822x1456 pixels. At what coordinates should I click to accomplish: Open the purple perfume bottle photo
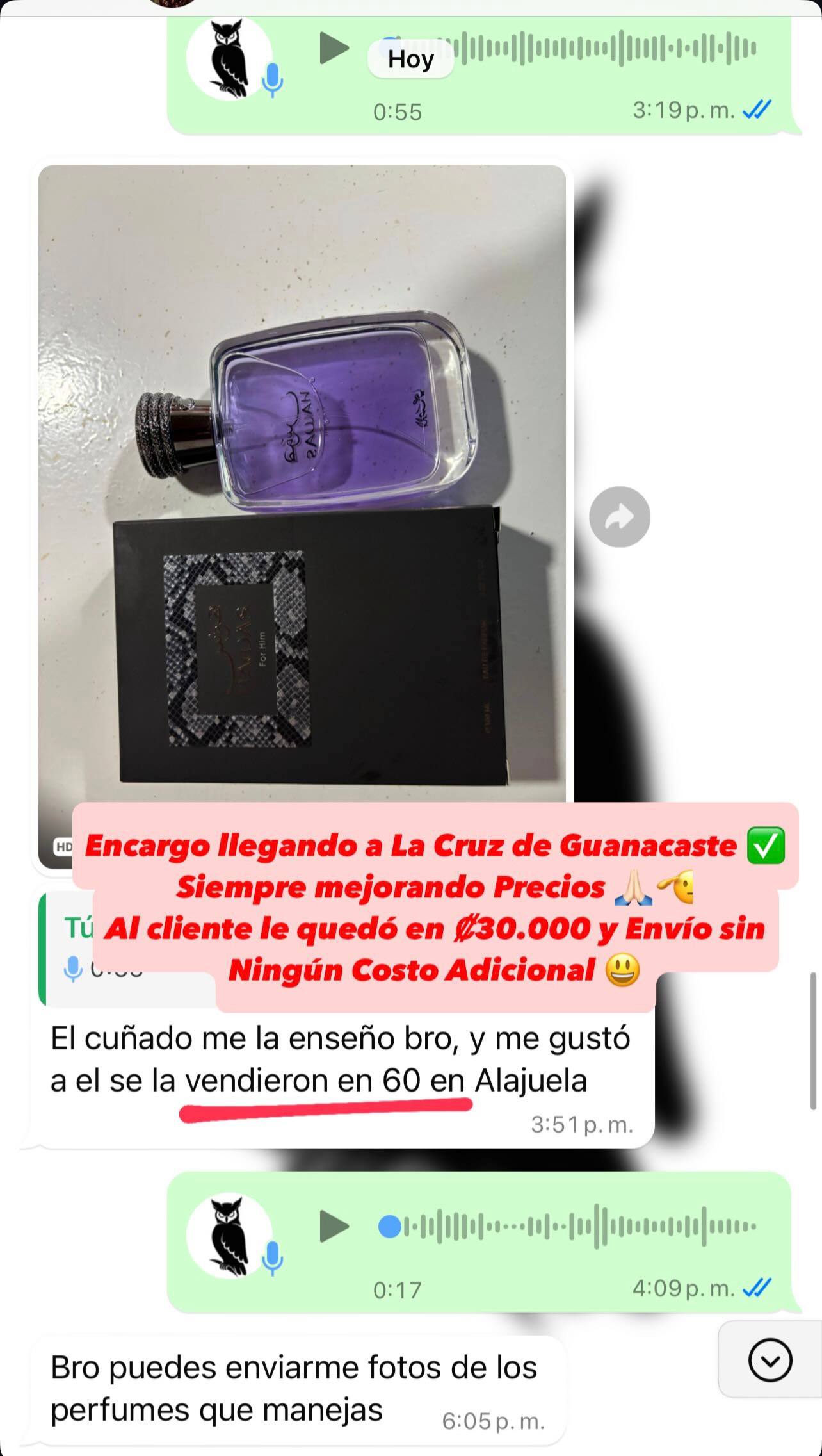pyautogui.click(x=302, y=480)
